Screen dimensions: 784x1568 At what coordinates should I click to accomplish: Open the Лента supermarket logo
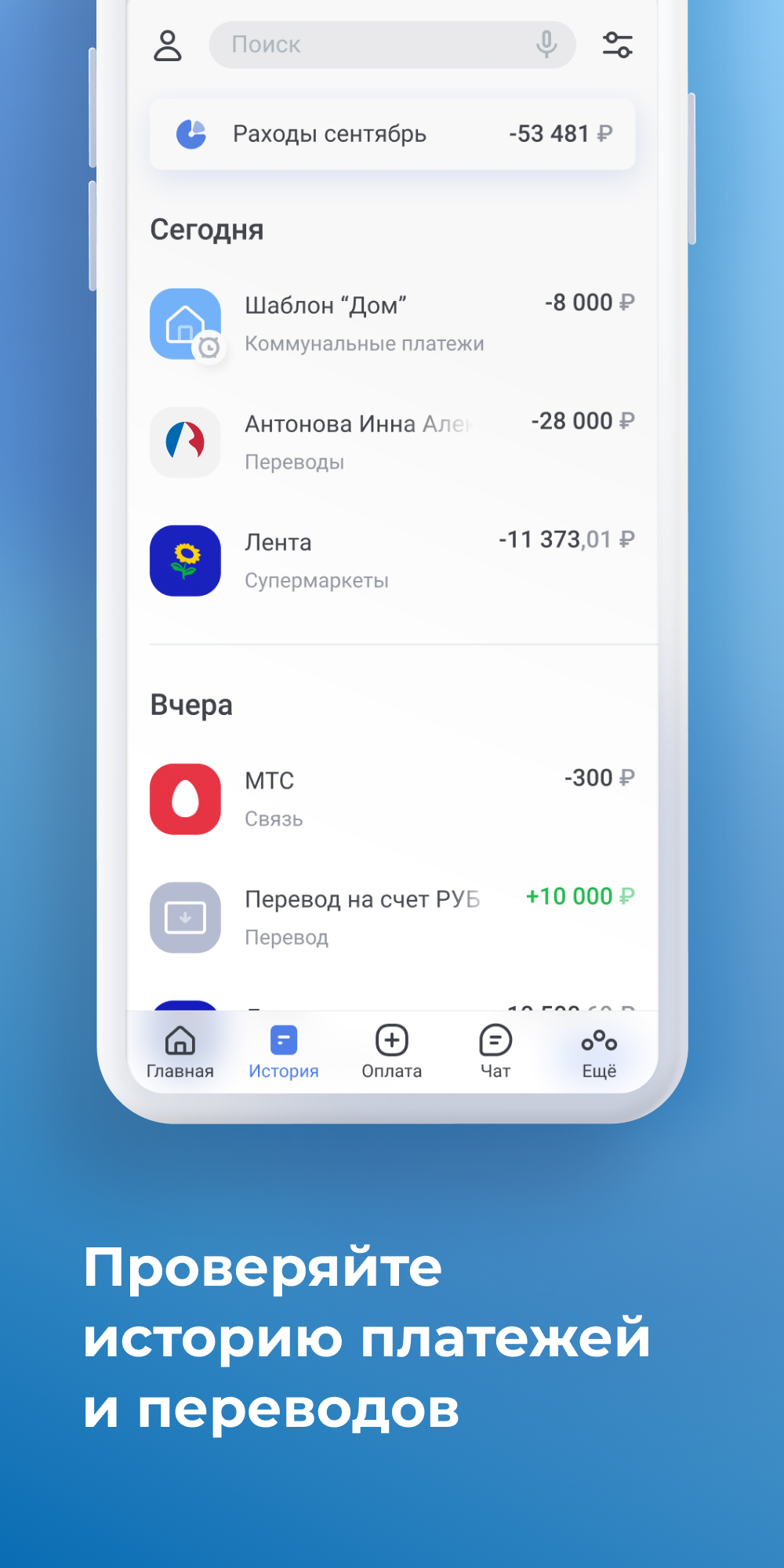click(185, 561)
